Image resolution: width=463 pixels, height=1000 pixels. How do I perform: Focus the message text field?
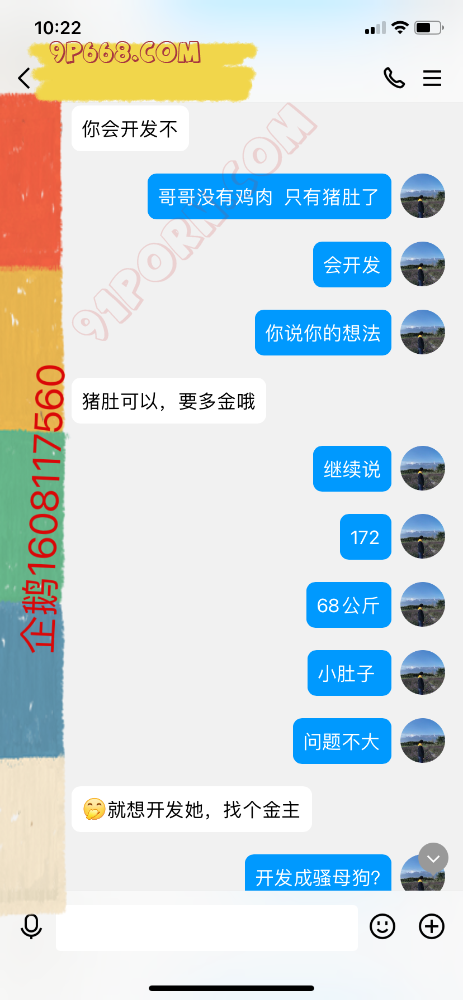coord(207,927)
